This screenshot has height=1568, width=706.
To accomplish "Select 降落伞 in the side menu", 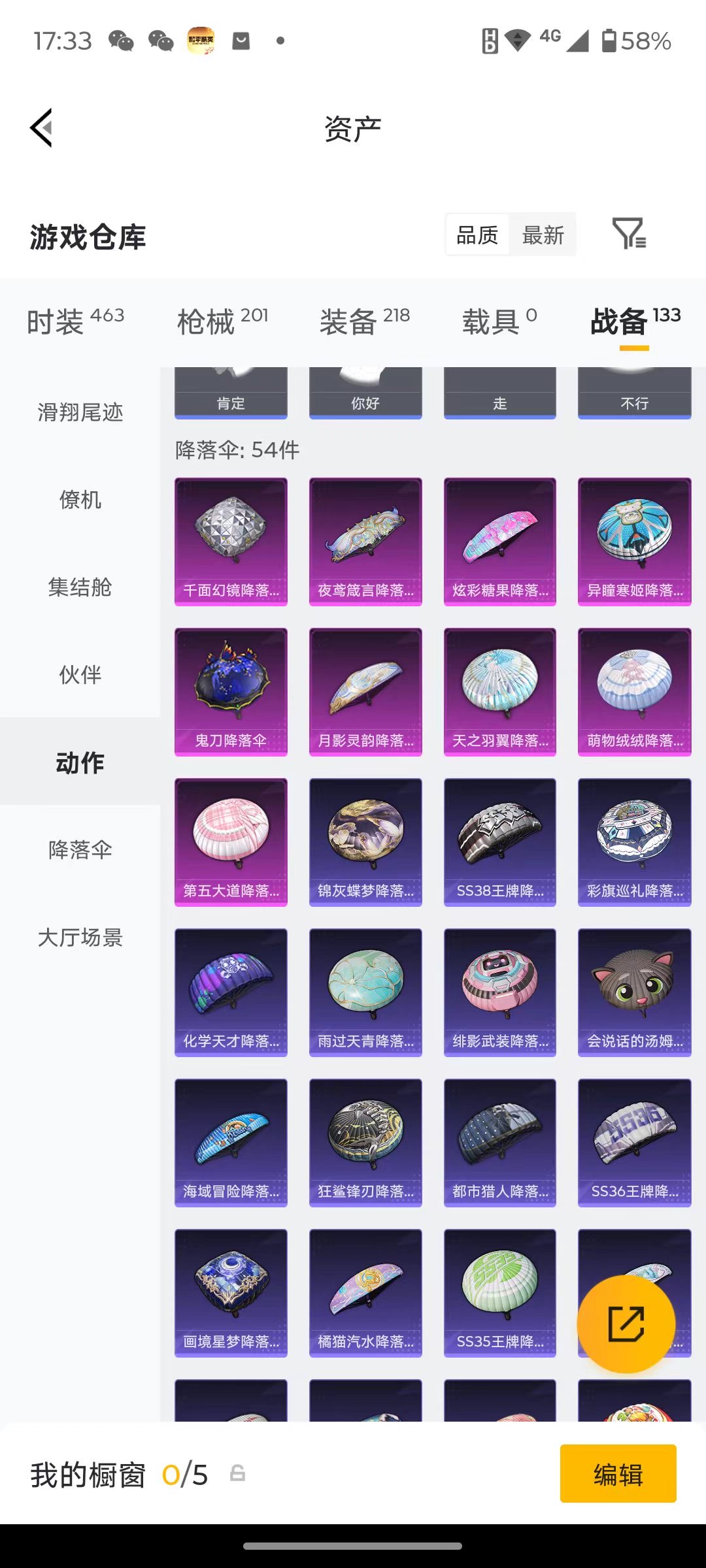I will tap(80, 850).
